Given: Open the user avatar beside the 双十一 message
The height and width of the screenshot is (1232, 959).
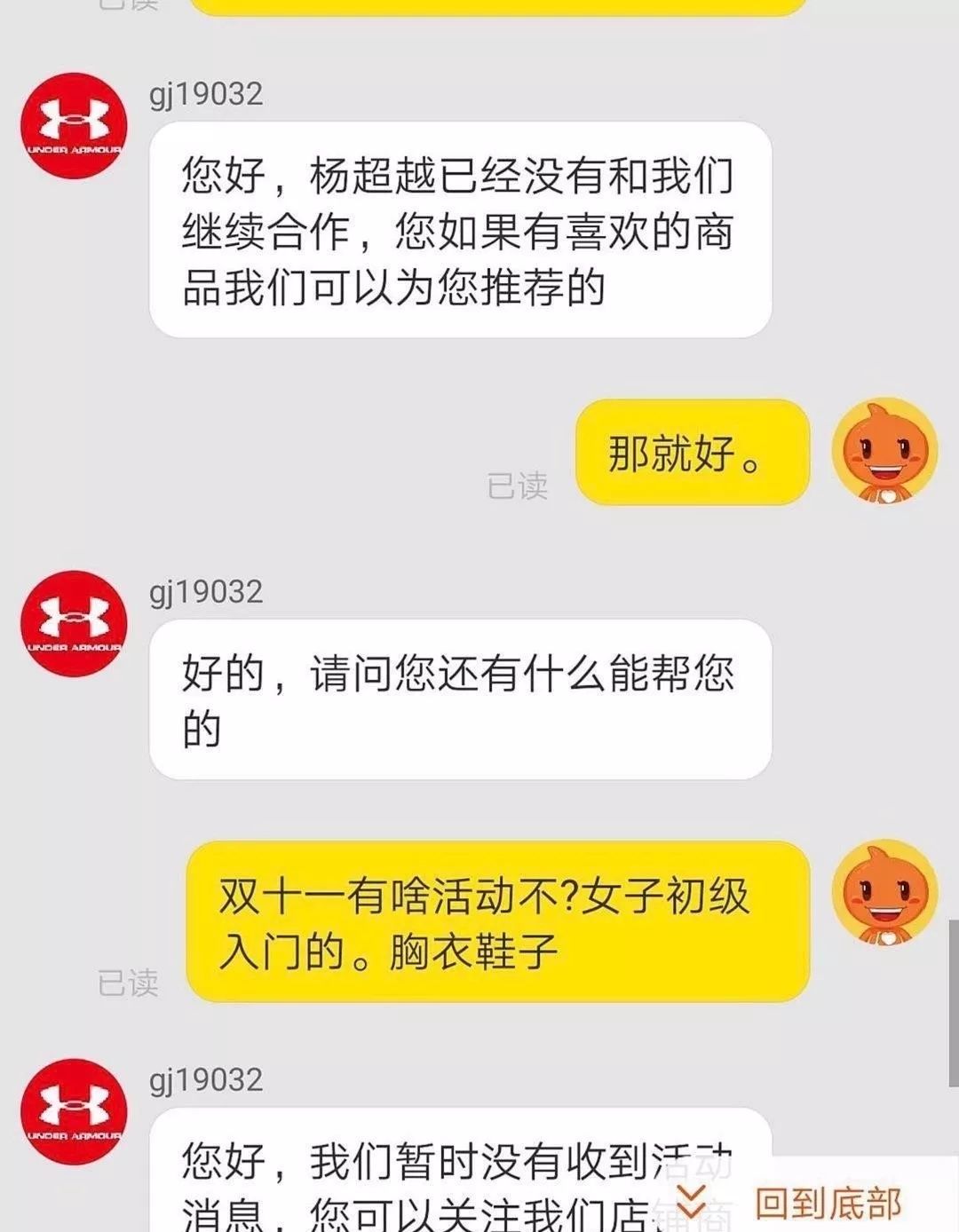Looking at the screenshot, I should (884, 893).
